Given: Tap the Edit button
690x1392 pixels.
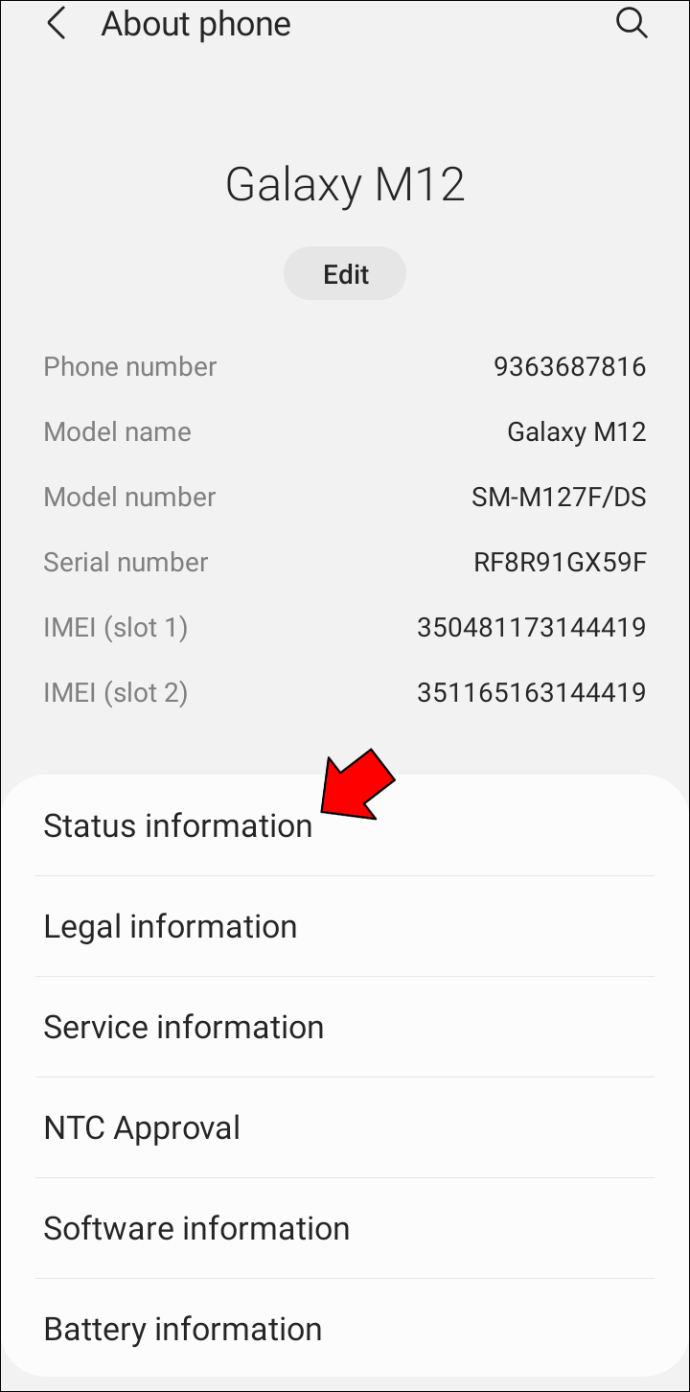Looking at the screenshot, I should (x=345, y=274).
